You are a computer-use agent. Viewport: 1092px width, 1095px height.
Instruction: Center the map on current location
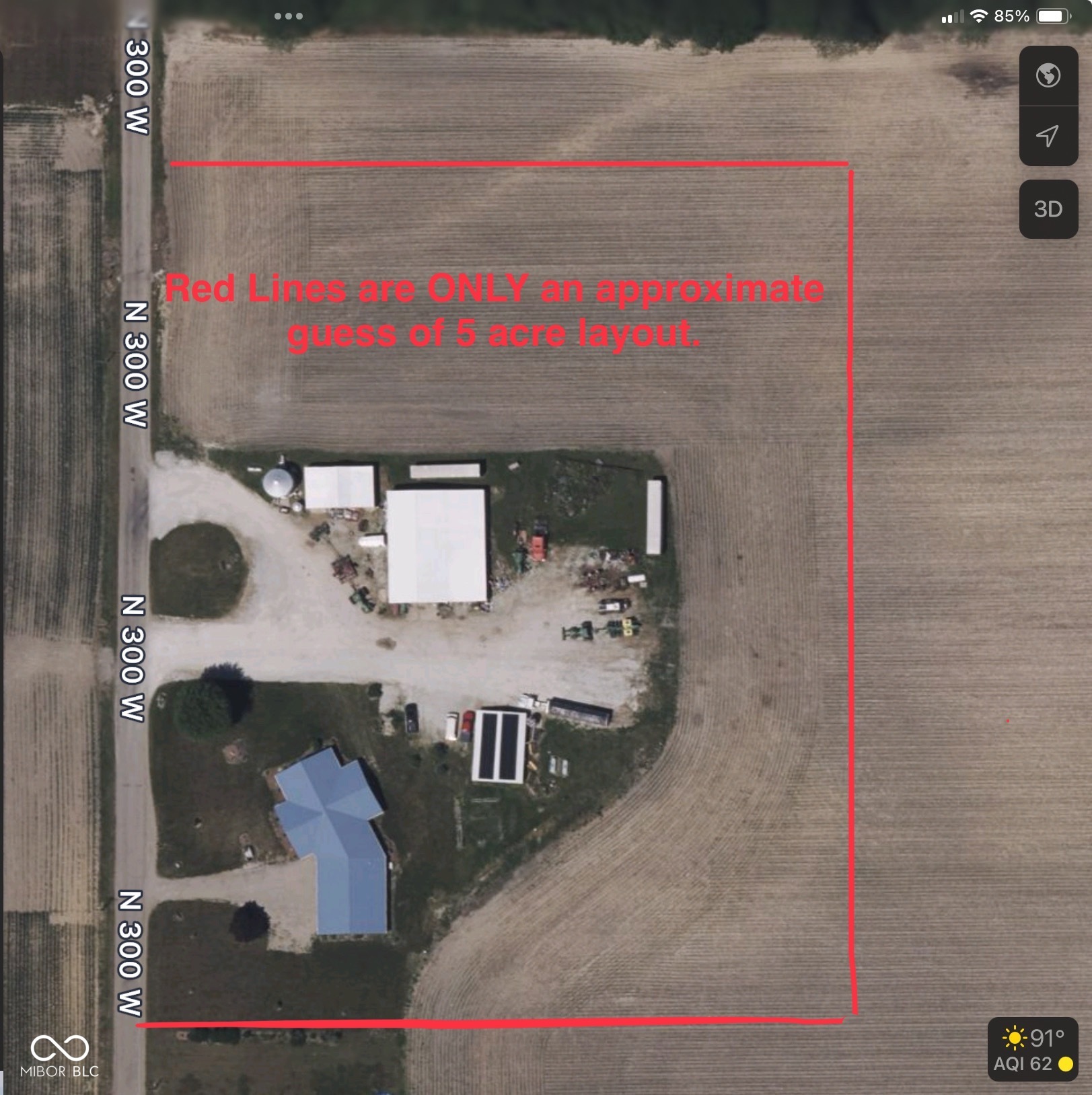1048,136
